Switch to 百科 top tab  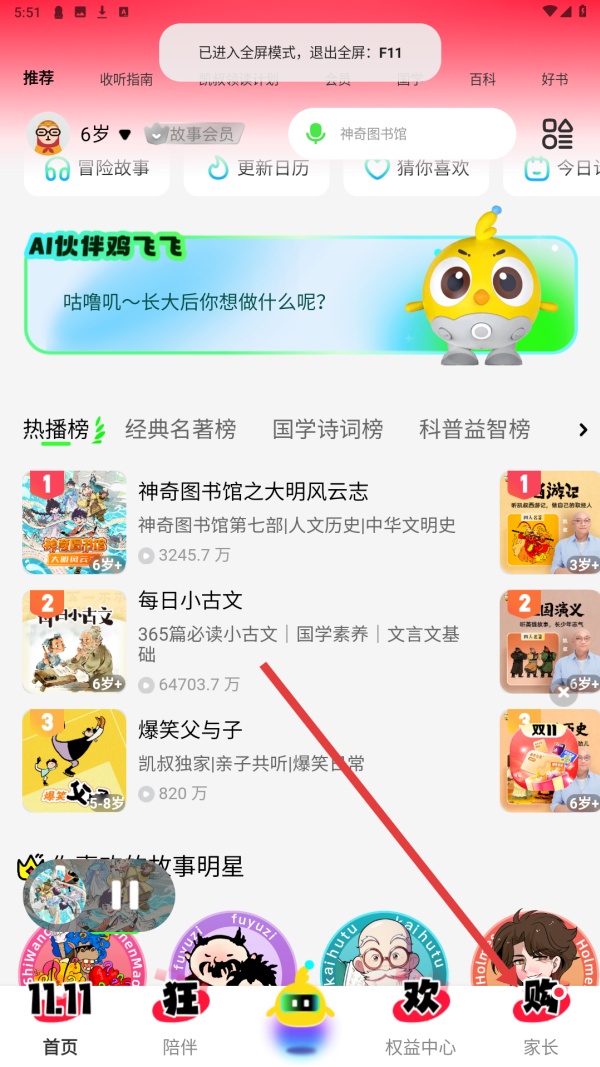point(482,80)
